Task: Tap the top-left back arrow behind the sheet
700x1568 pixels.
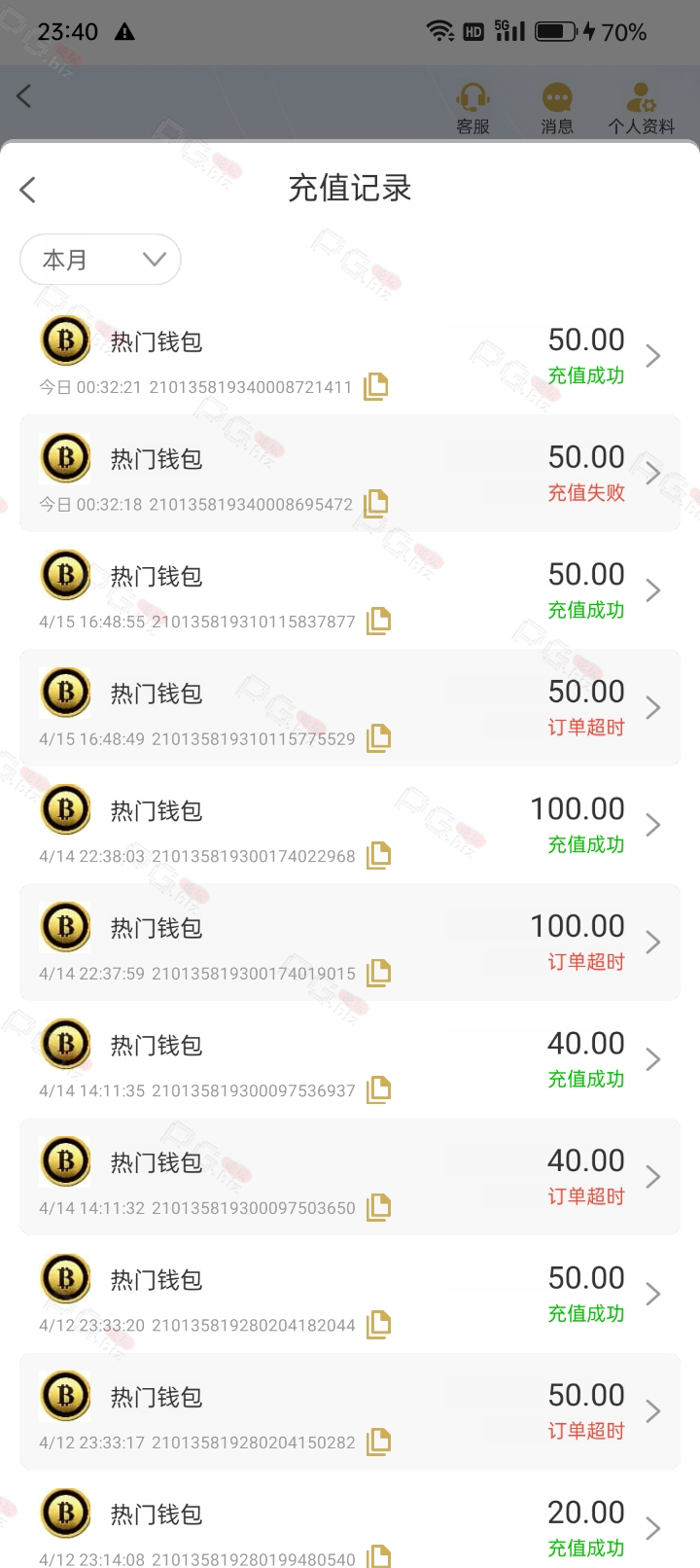Action: click(x=24, y=96)
